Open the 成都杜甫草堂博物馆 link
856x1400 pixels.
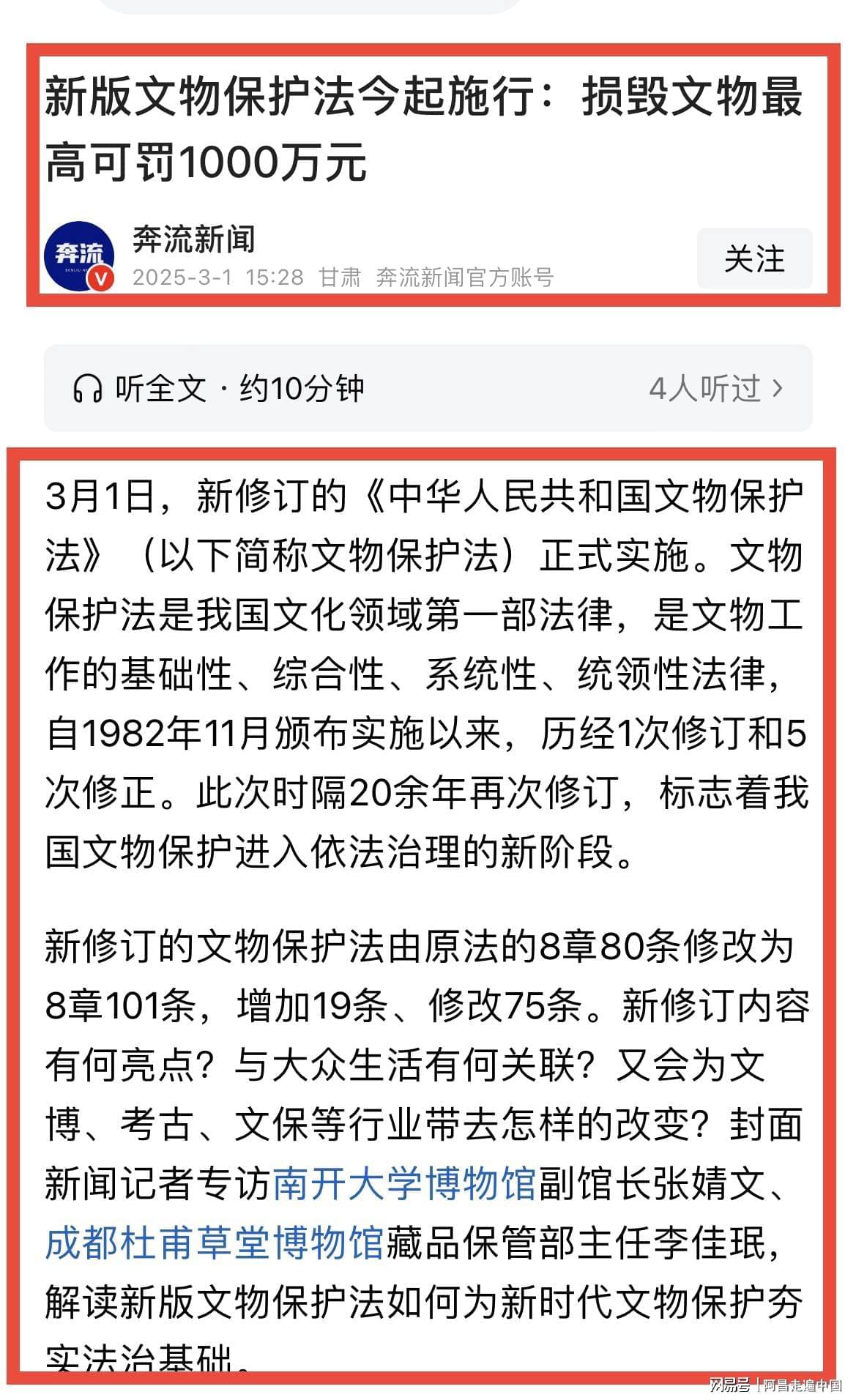[x=214, y=1243]
